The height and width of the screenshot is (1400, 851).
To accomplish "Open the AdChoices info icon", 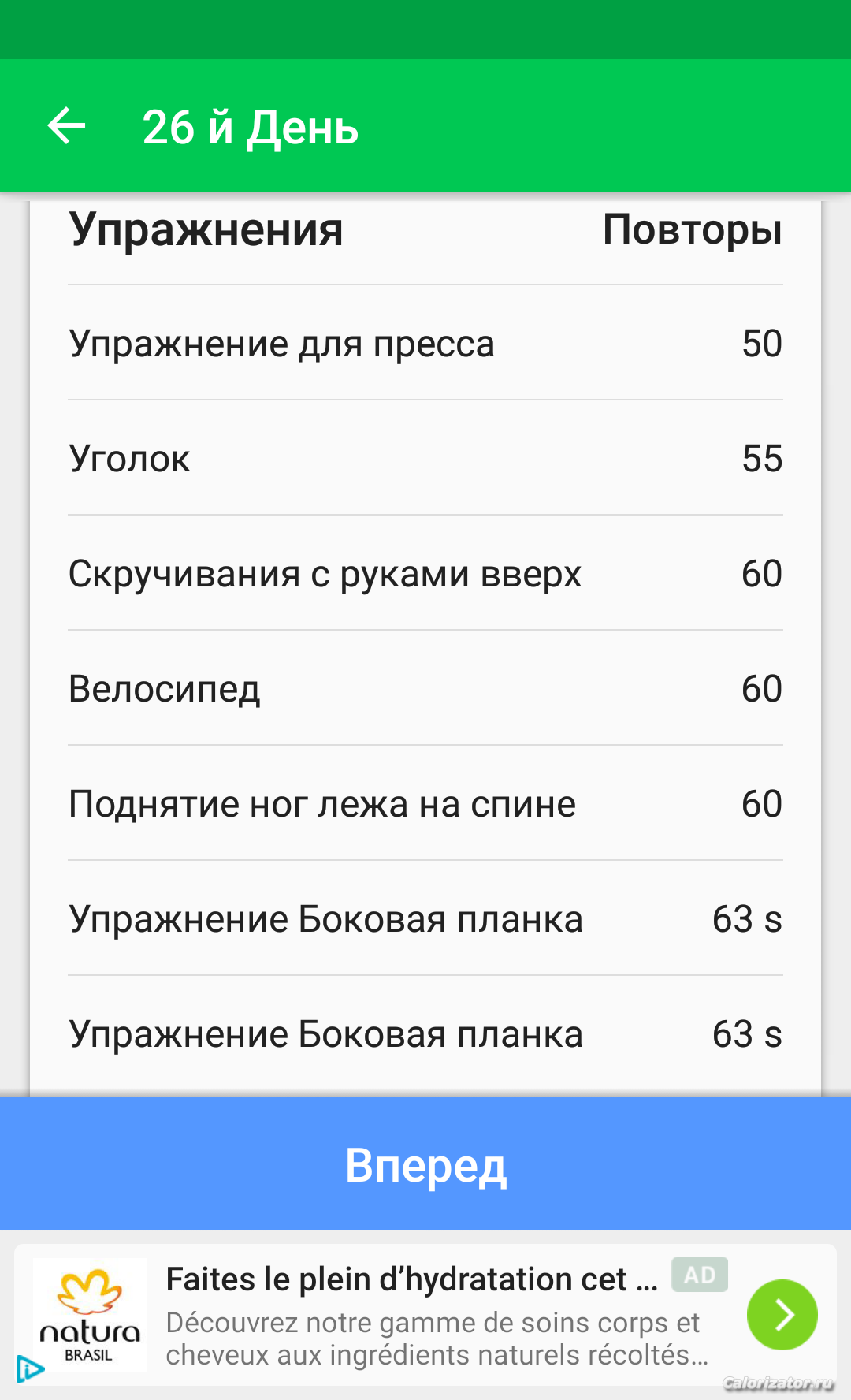I will [30, 1369].
